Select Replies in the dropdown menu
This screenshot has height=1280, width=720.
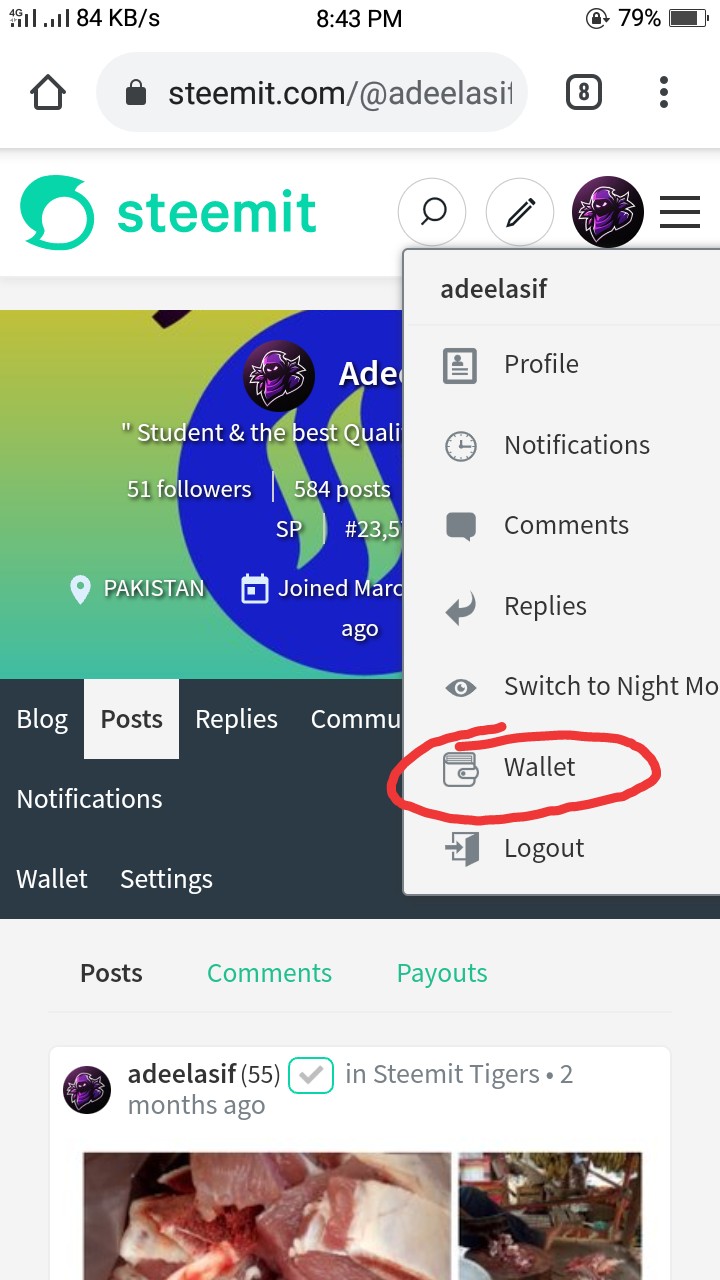point(562,606)
